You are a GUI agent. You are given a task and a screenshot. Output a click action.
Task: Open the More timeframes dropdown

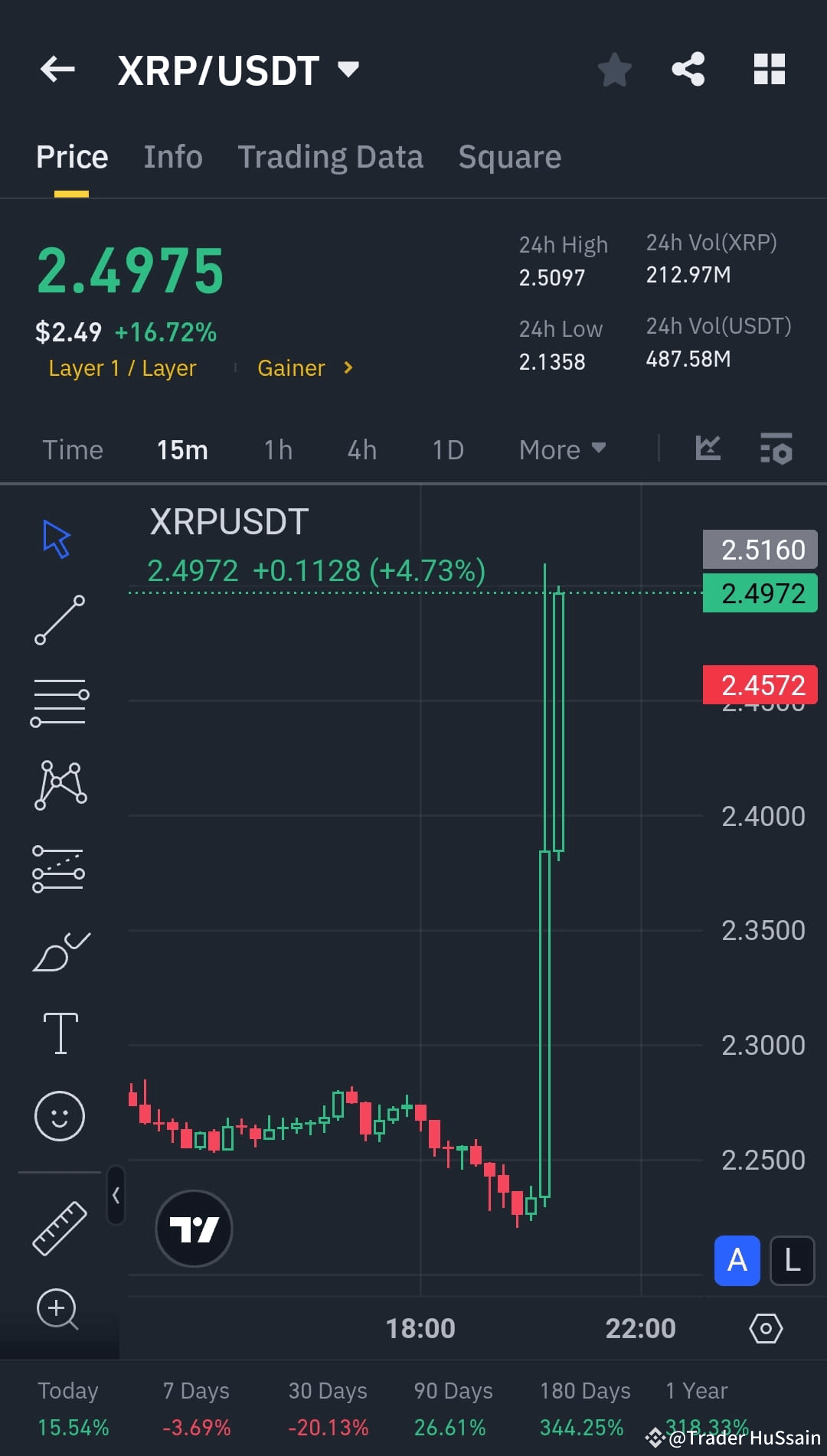tap(561, 450)
